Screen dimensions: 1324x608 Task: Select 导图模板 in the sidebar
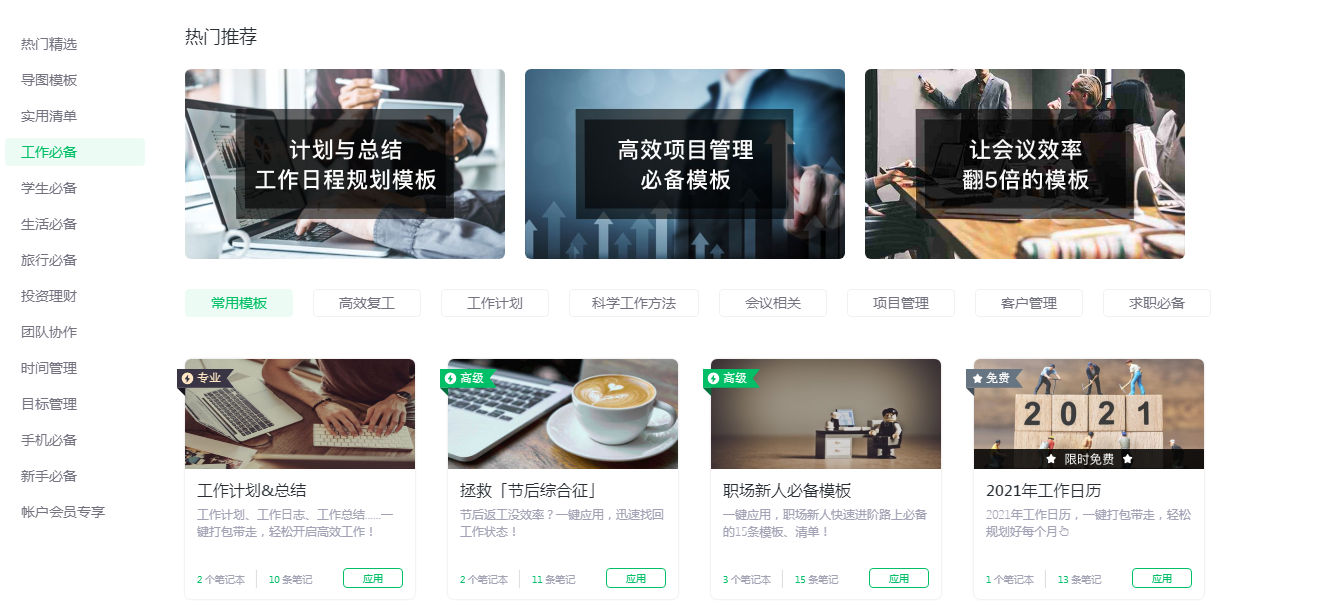point(49,80)
